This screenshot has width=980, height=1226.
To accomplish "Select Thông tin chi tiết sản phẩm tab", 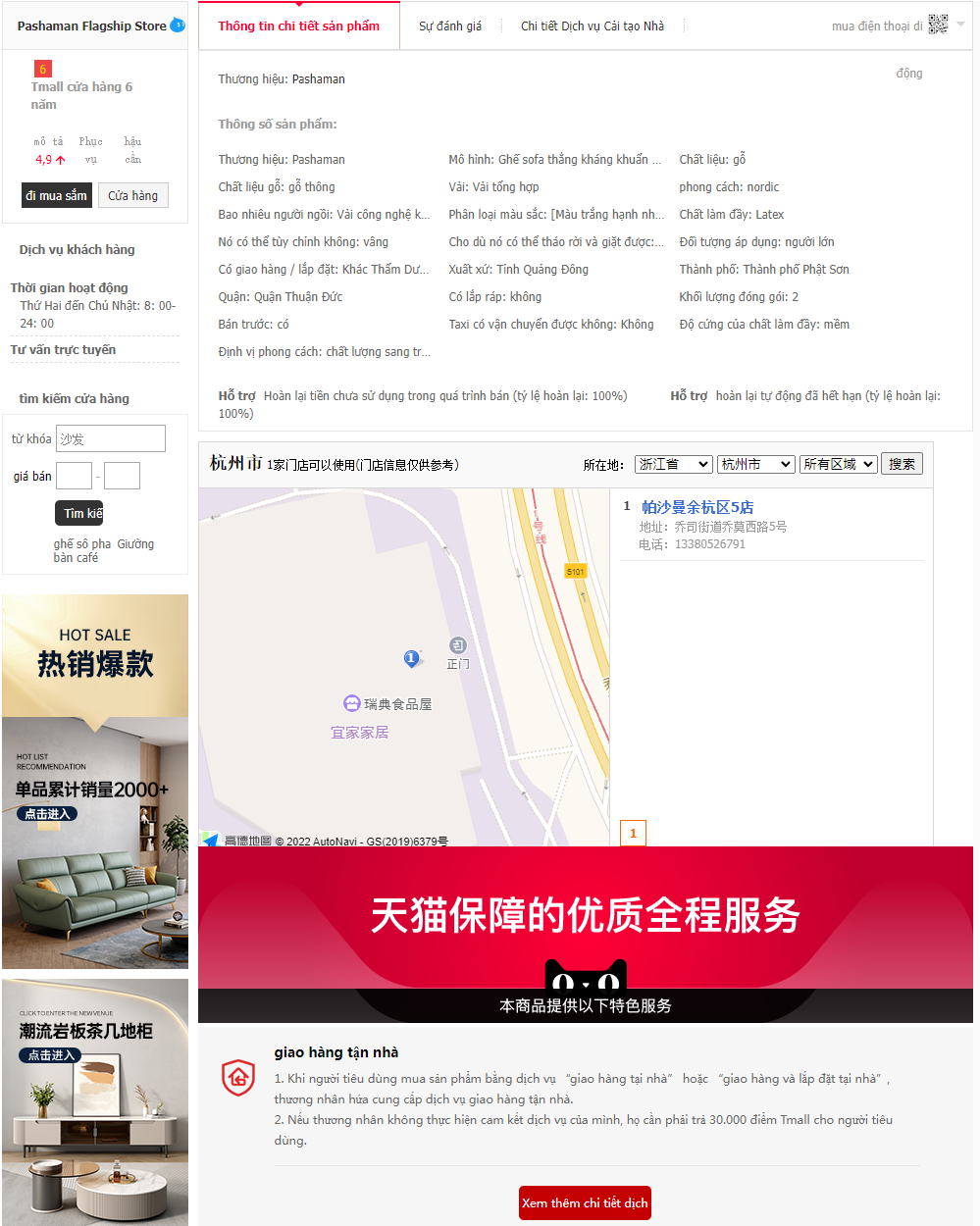I will [x=298, y=26].
